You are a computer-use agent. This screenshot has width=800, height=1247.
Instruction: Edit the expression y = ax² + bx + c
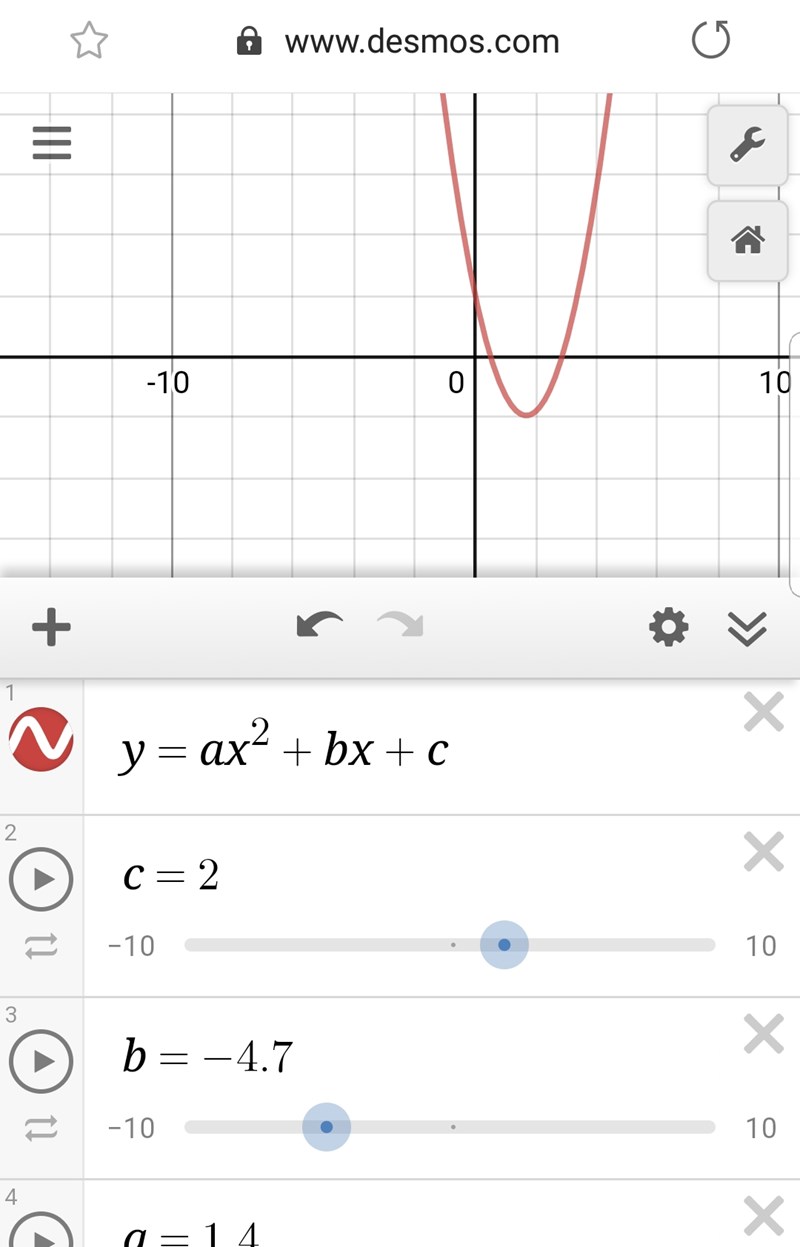point(400,750)
